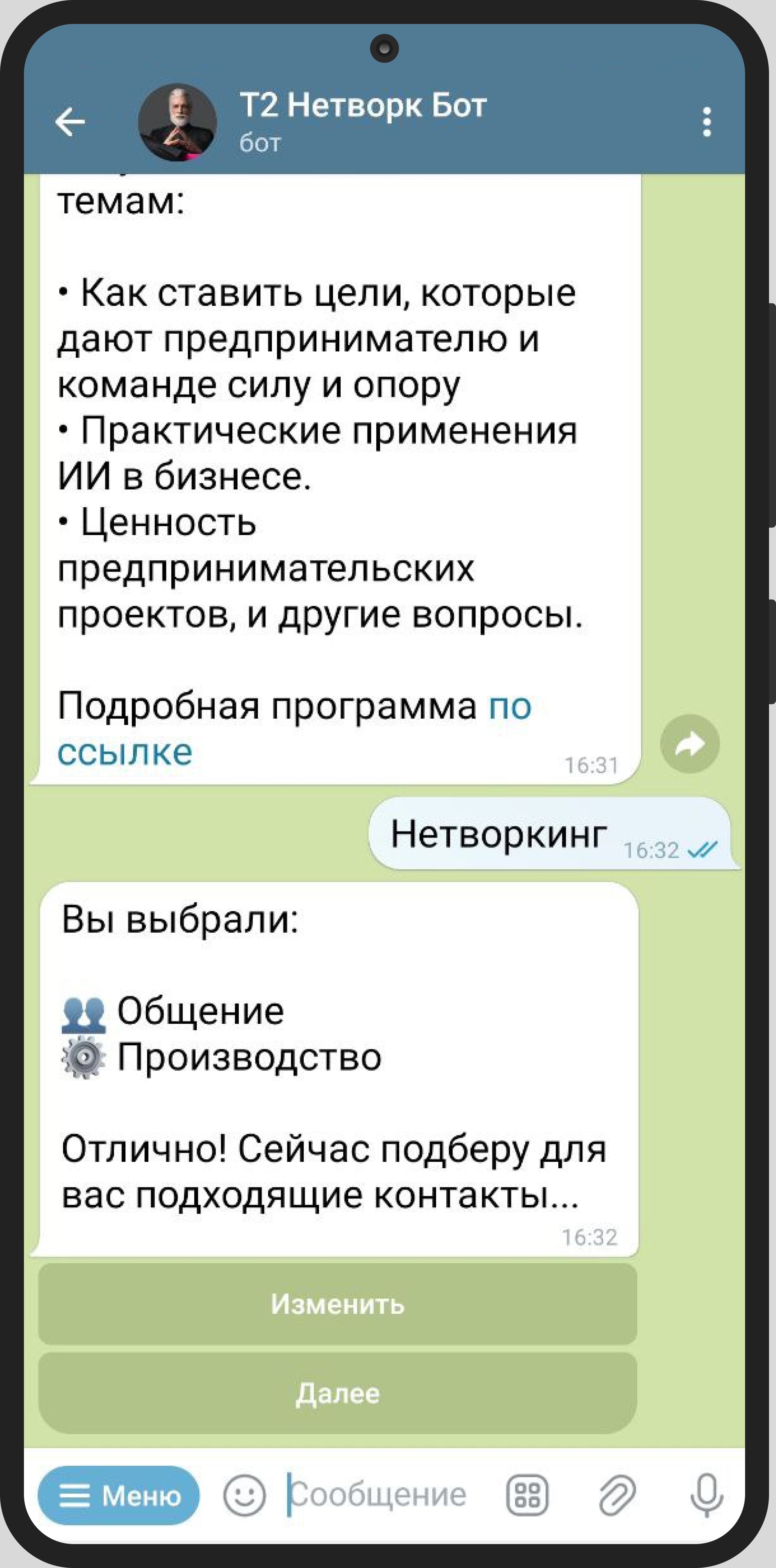This screenshot has width=776, height=1568.
Task: Open the bot Меню button
Action: tap(119, 1495)
